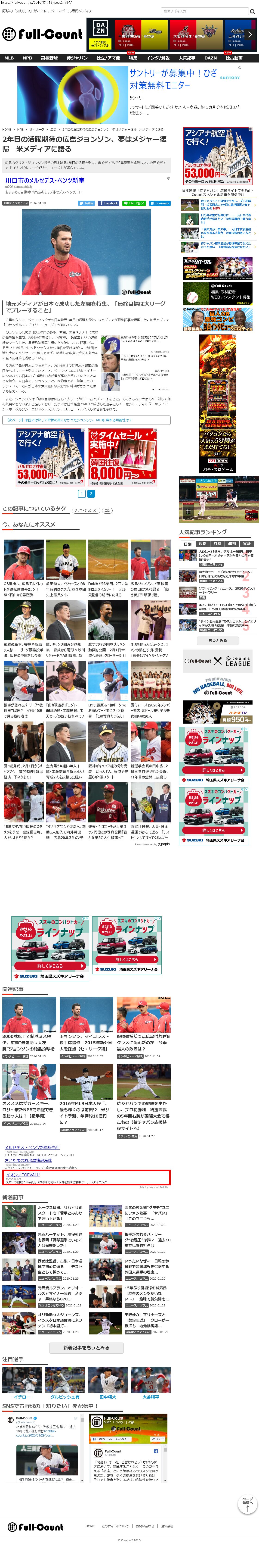Send the article to LINE

click(134, 203)
